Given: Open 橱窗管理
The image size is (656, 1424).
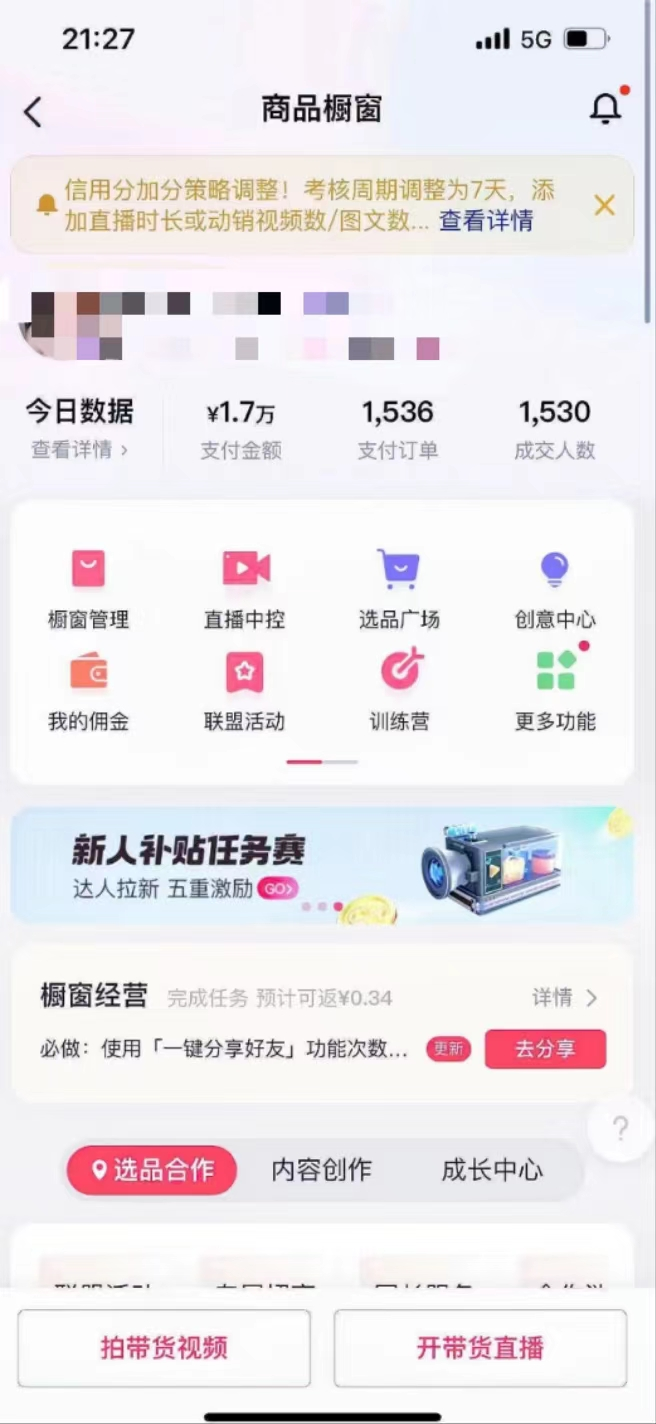Looking at the screenshot, I should tap(88, 589).
